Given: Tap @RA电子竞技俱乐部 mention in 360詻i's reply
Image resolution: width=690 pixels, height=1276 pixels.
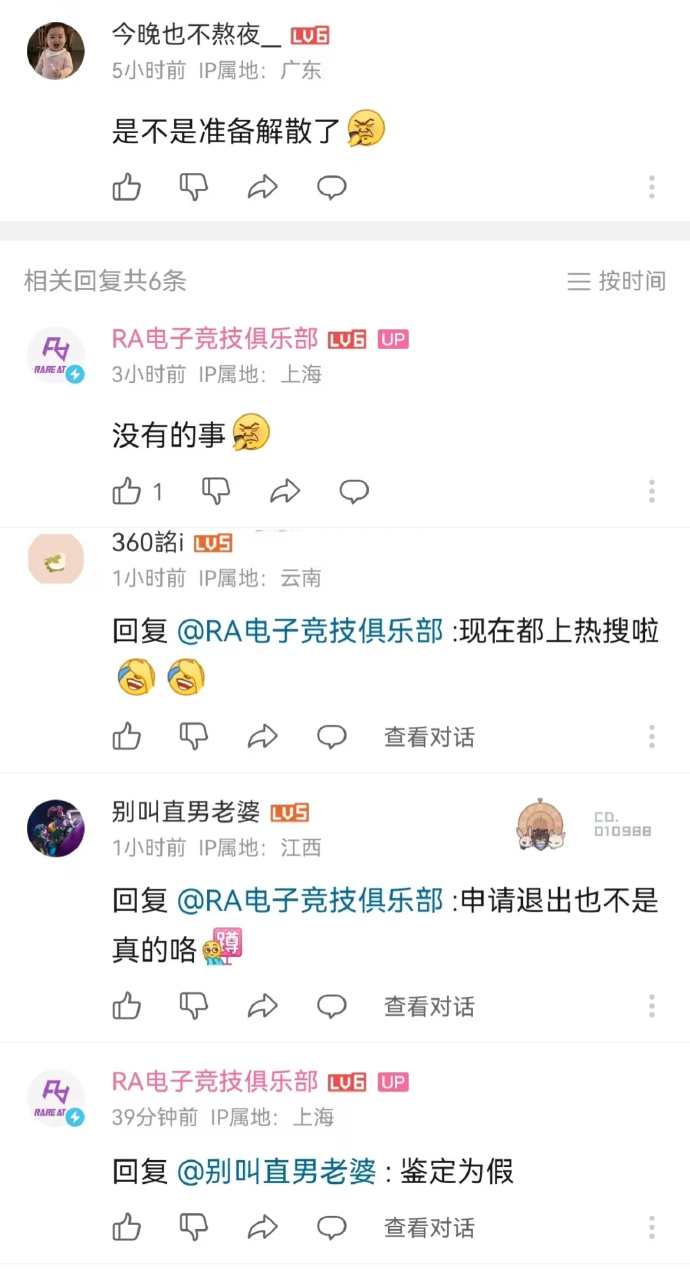Looking at the screenshot, I should [x=310, y=631].
